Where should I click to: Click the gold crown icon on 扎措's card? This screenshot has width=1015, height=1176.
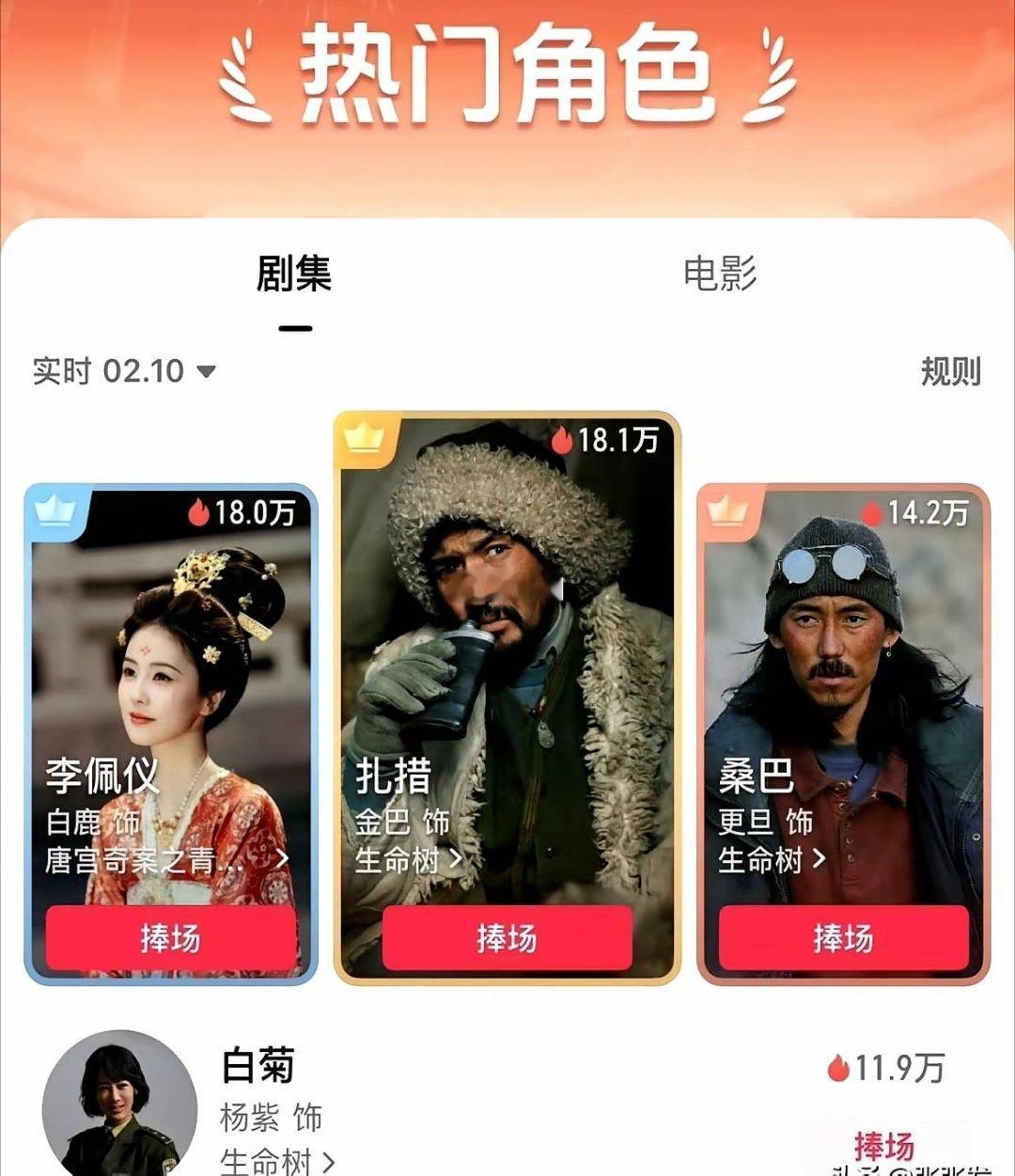[x=366, y=438]
